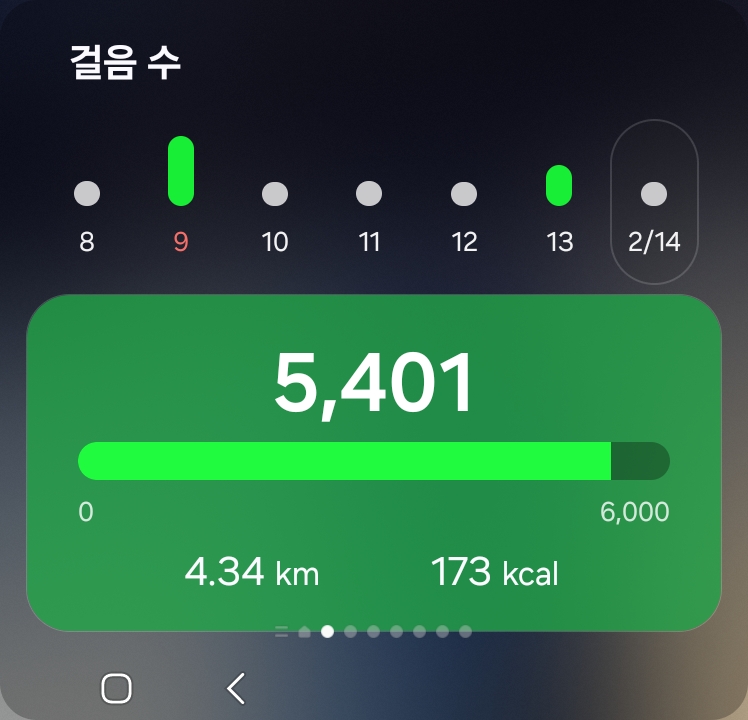Tap the recent apps button

pos(117,688)
